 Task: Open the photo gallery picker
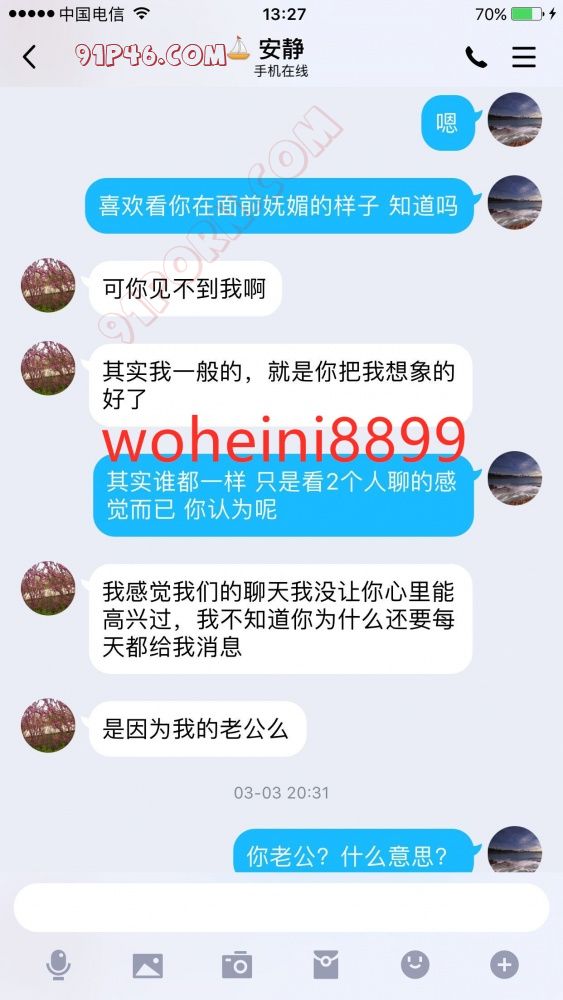147,965
